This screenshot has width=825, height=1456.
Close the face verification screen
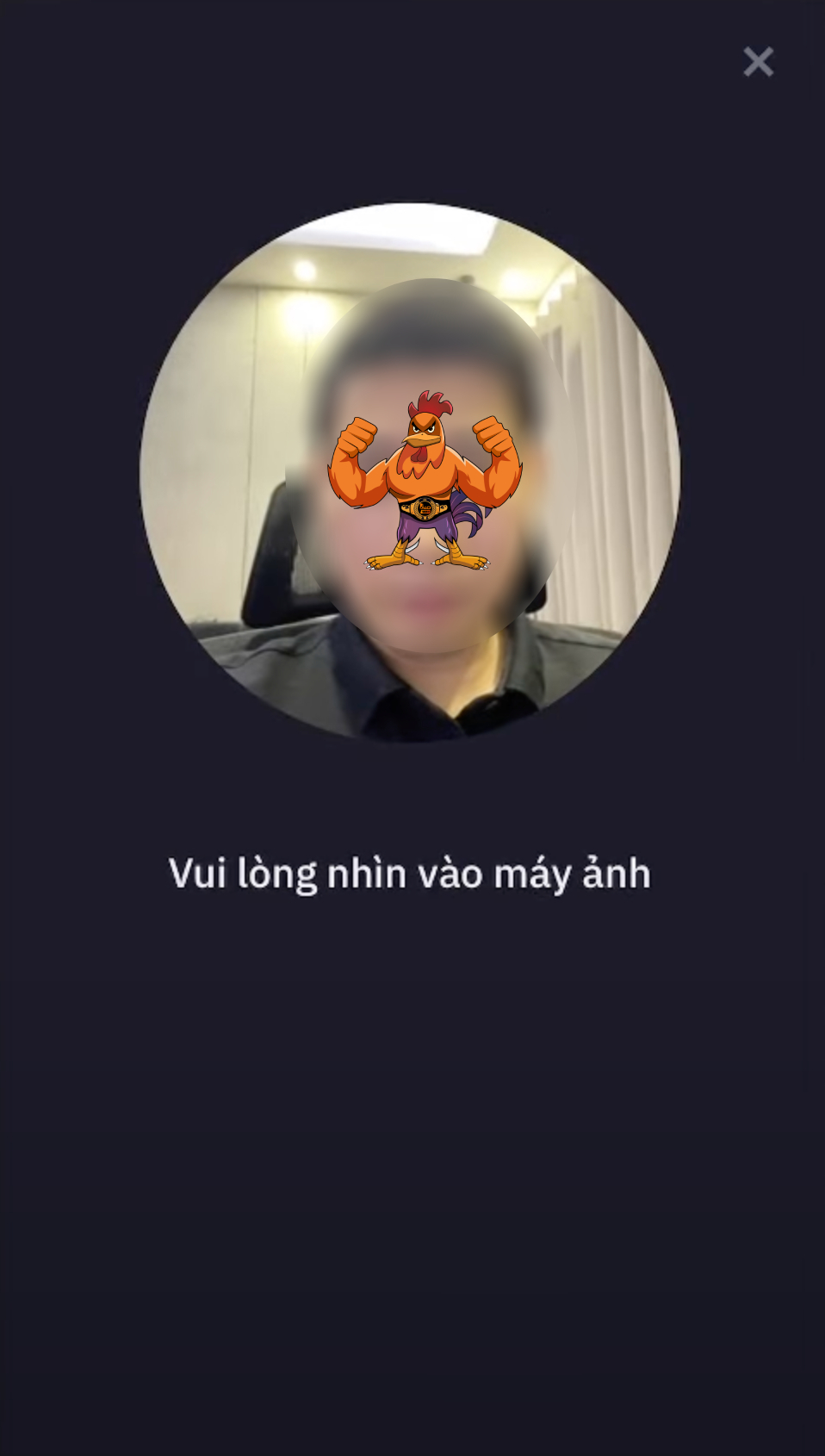tap(758, 62)
